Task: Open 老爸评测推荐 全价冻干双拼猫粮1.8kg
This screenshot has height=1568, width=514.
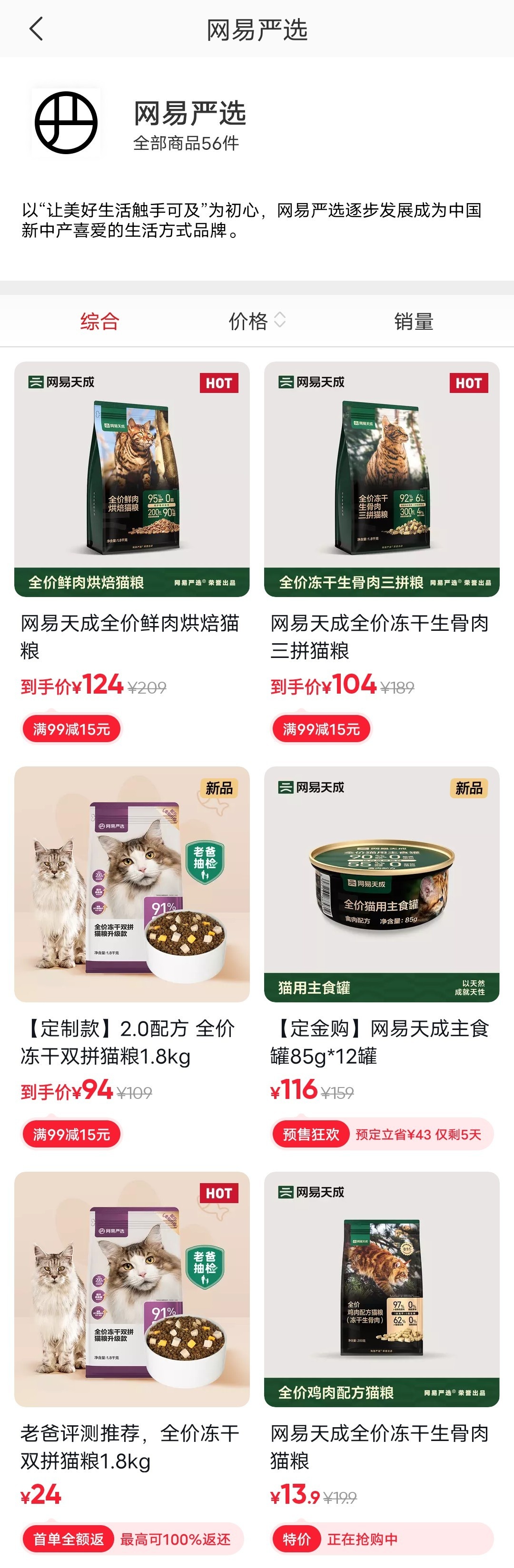Action: tap(131, 1289)
